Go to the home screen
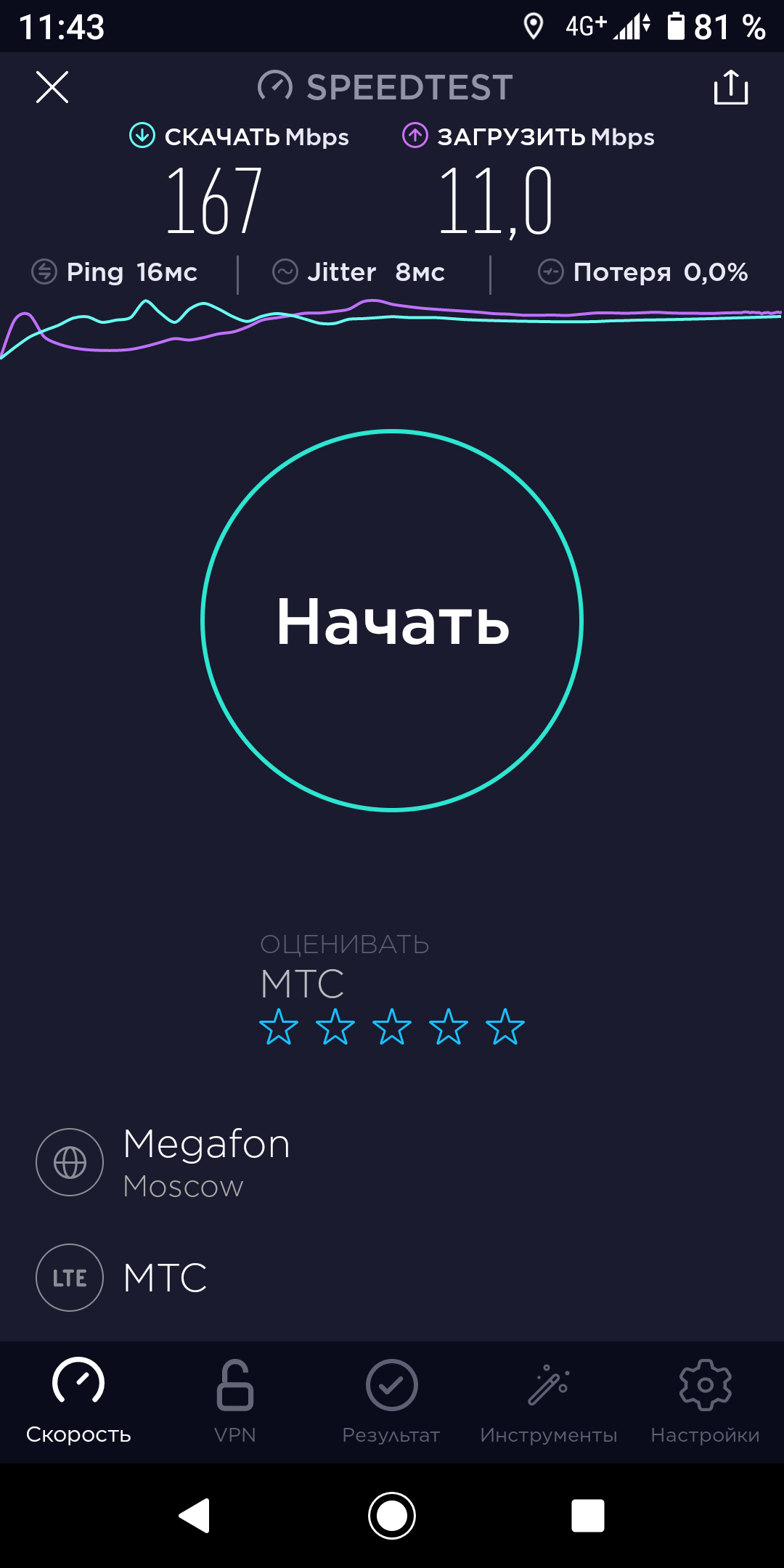The height and width of the screenshot is (1568, 784). 392,1516
